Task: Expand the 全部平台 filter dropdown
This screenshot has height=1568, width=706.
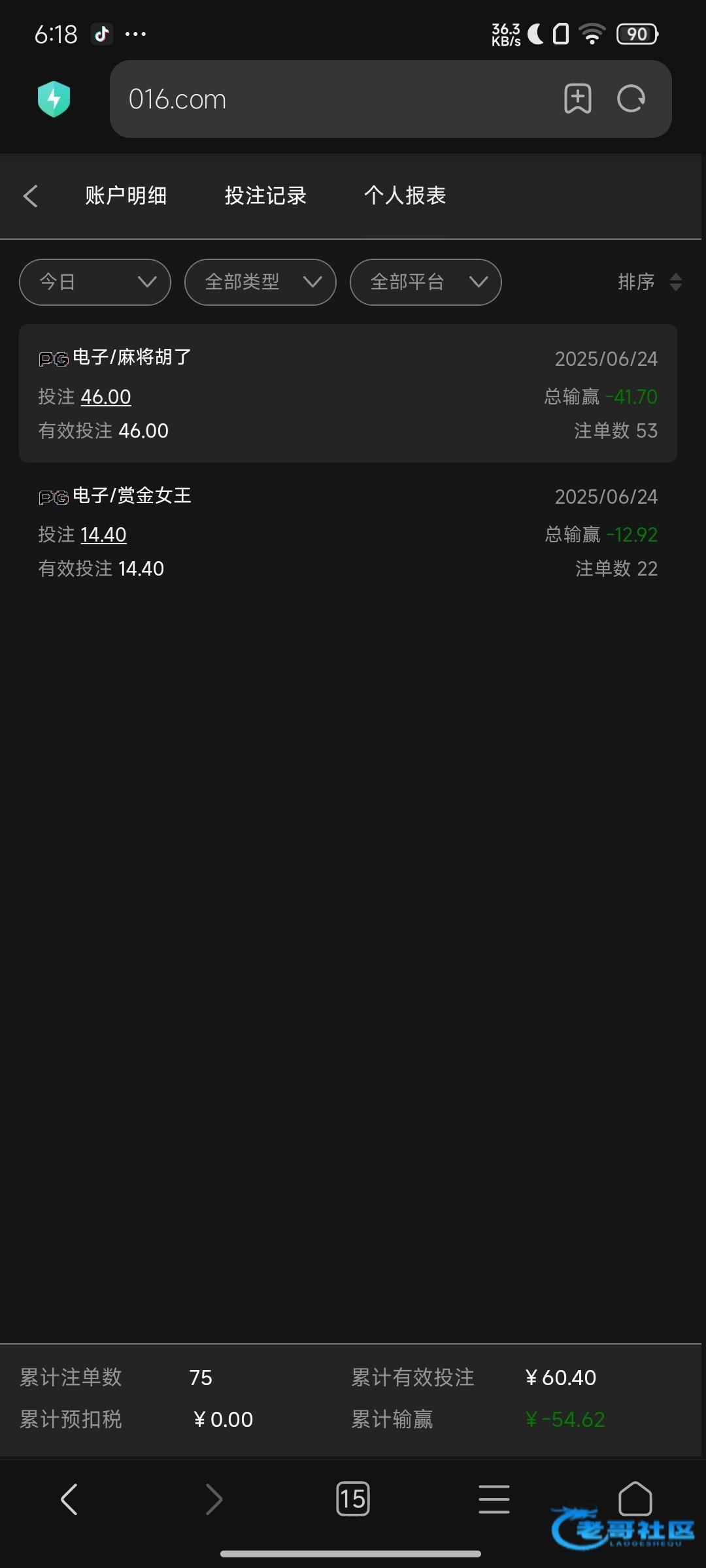Action: [426, 282]
